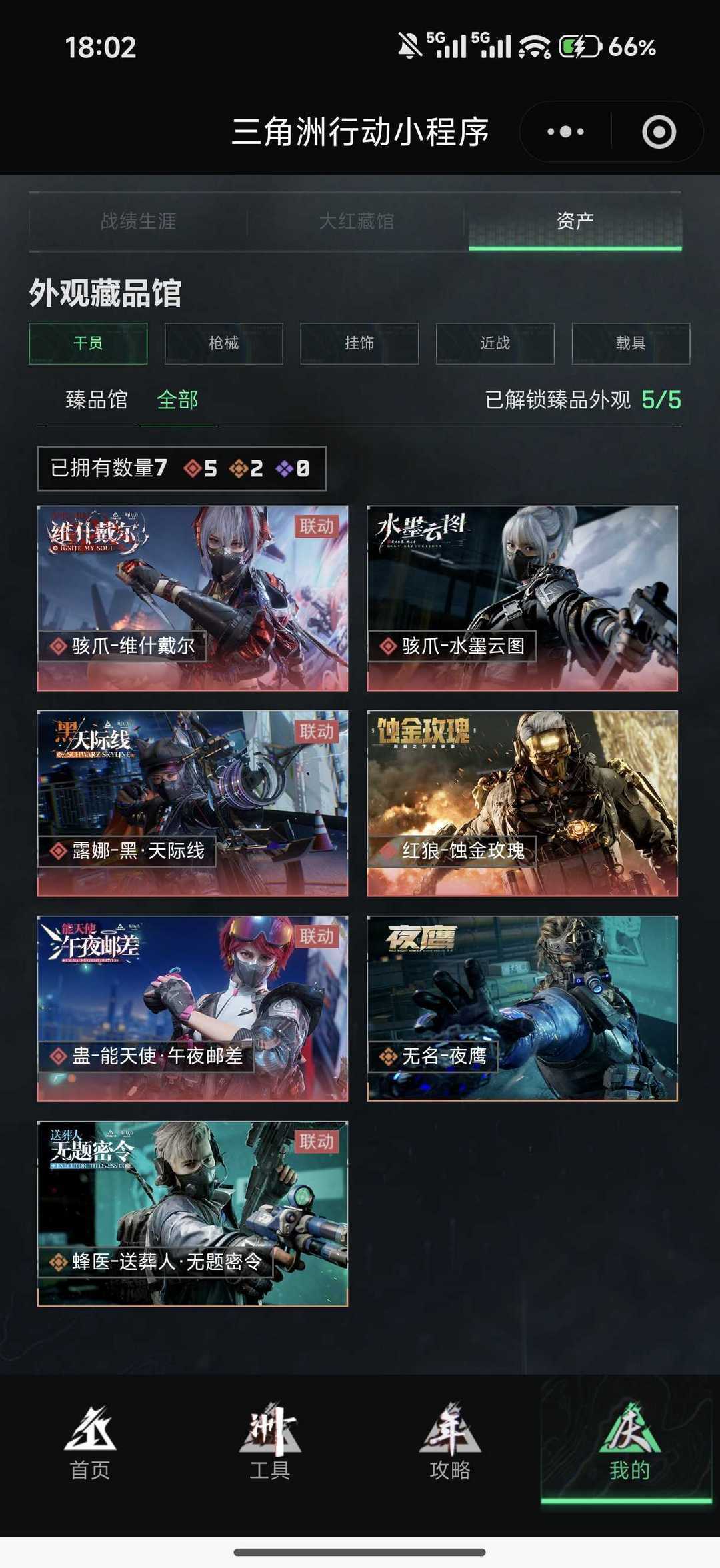This screenshot has width=720, height=1568.
Task: Select the 枪械 category chip
Action: click(x=224, y=343)
